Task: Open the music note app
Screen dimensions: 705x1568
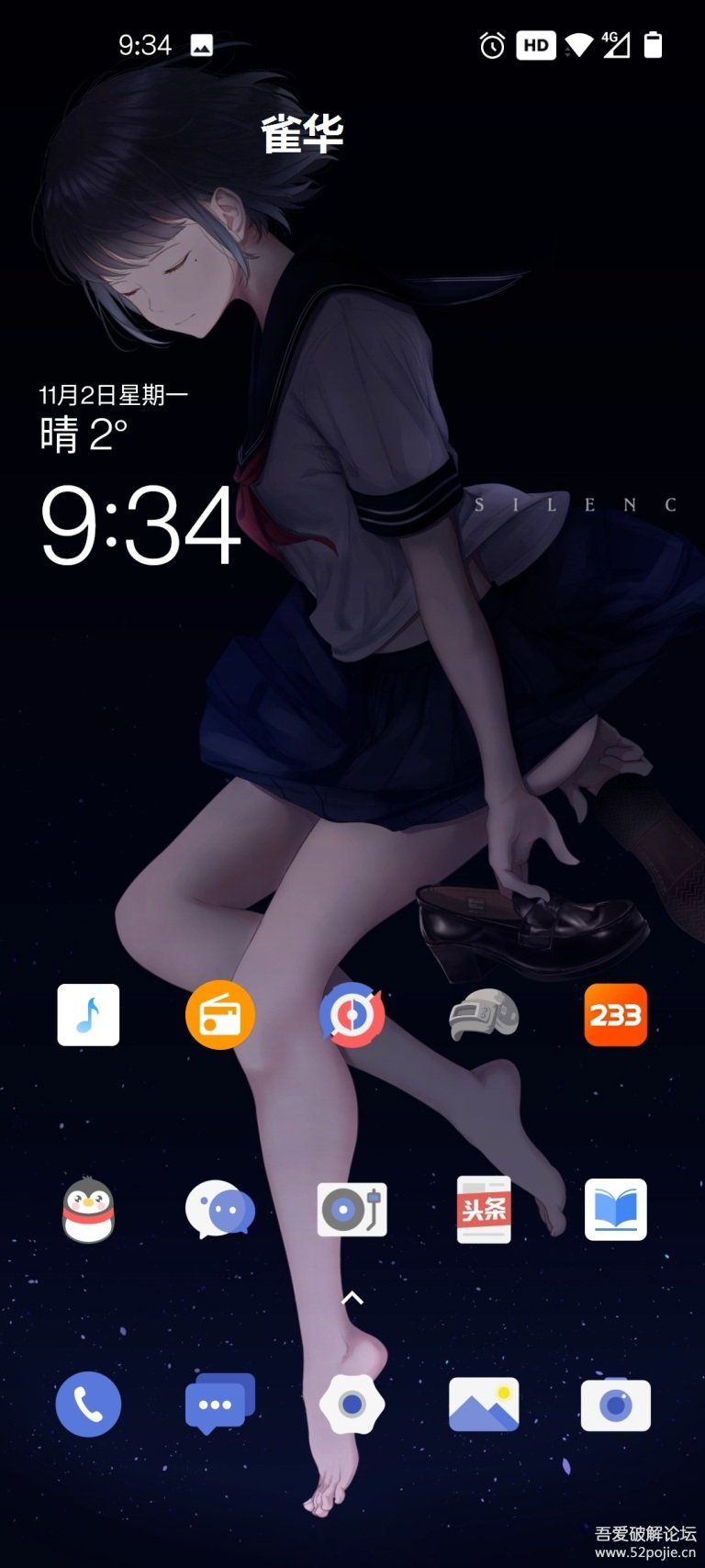Action: click(88, 1015)
